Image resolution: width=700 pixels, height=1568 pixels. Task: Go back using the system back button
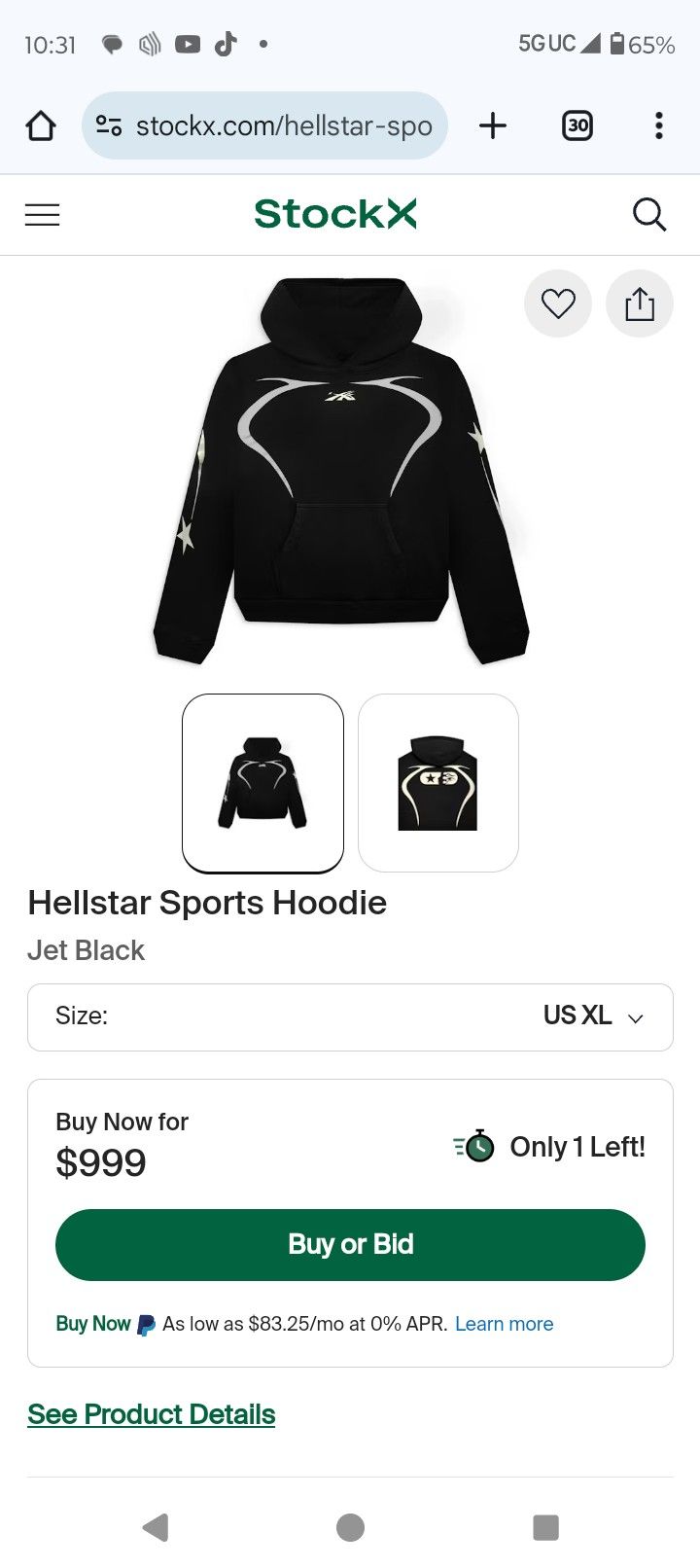tap(156, 1527)
